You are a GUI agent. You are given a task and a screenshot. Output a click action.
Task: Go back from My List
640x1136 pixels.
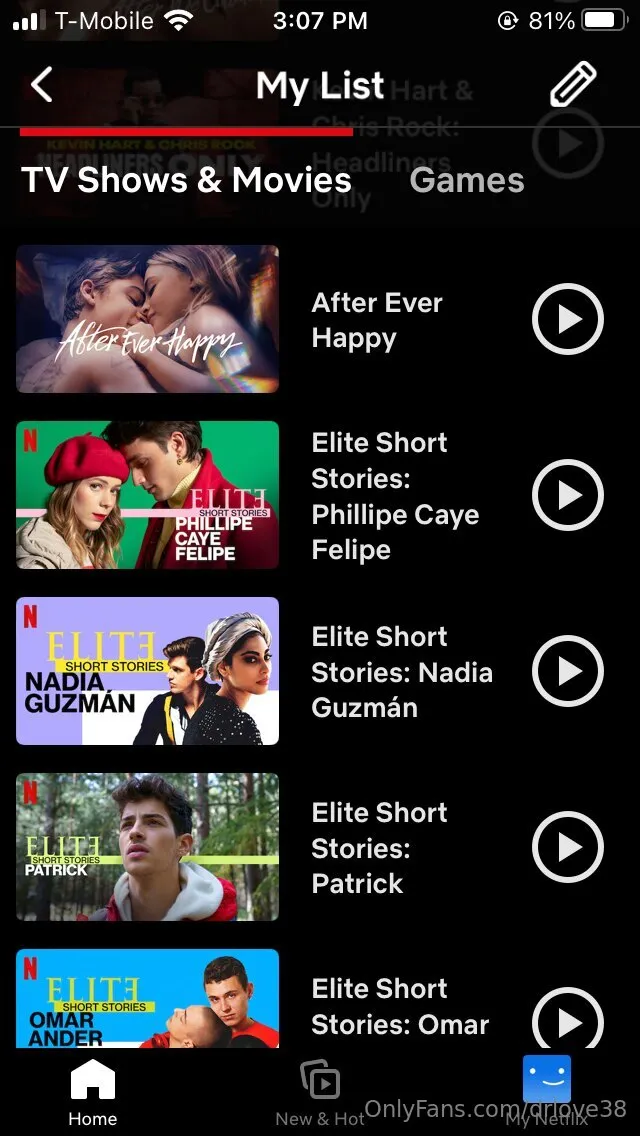[x=42, y=86]
